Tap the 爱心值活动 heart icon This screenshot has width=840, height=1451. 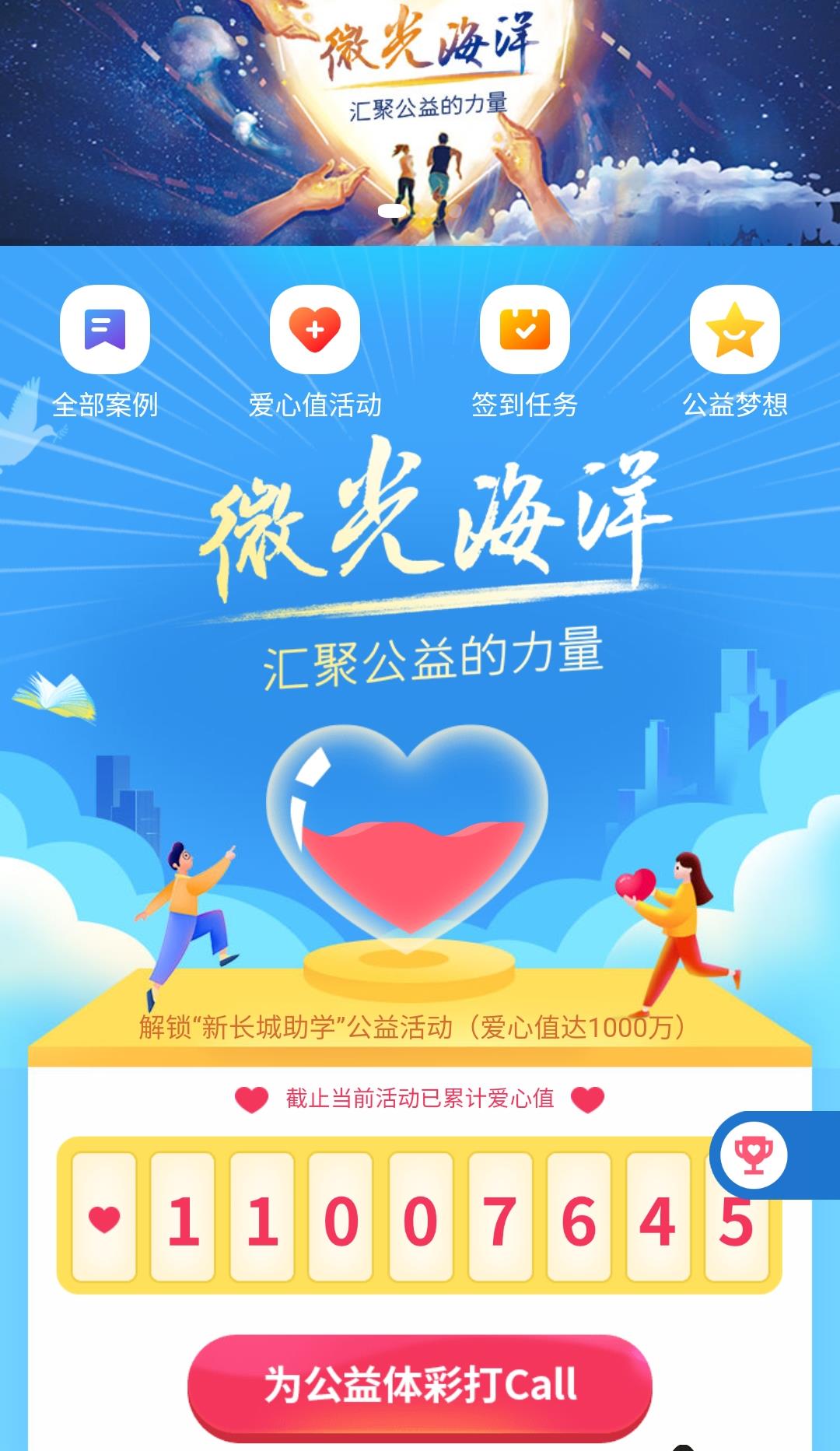[314, 330]
